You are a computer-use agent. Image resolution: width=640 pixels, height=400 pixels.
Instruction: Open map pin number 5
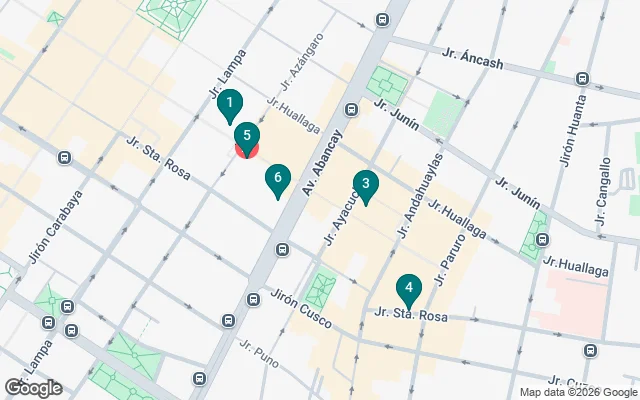[x=247, y=137]
